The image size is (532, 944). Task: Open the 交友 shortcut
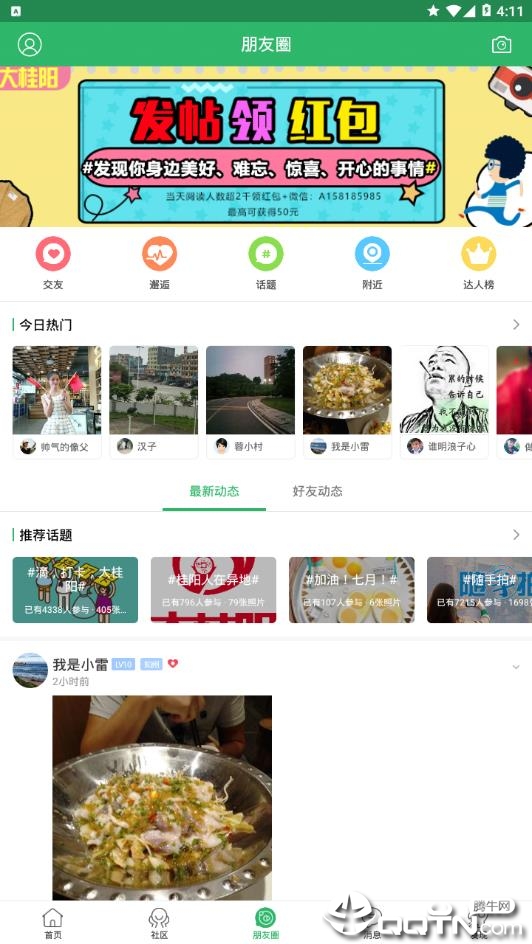click(53, 263)
